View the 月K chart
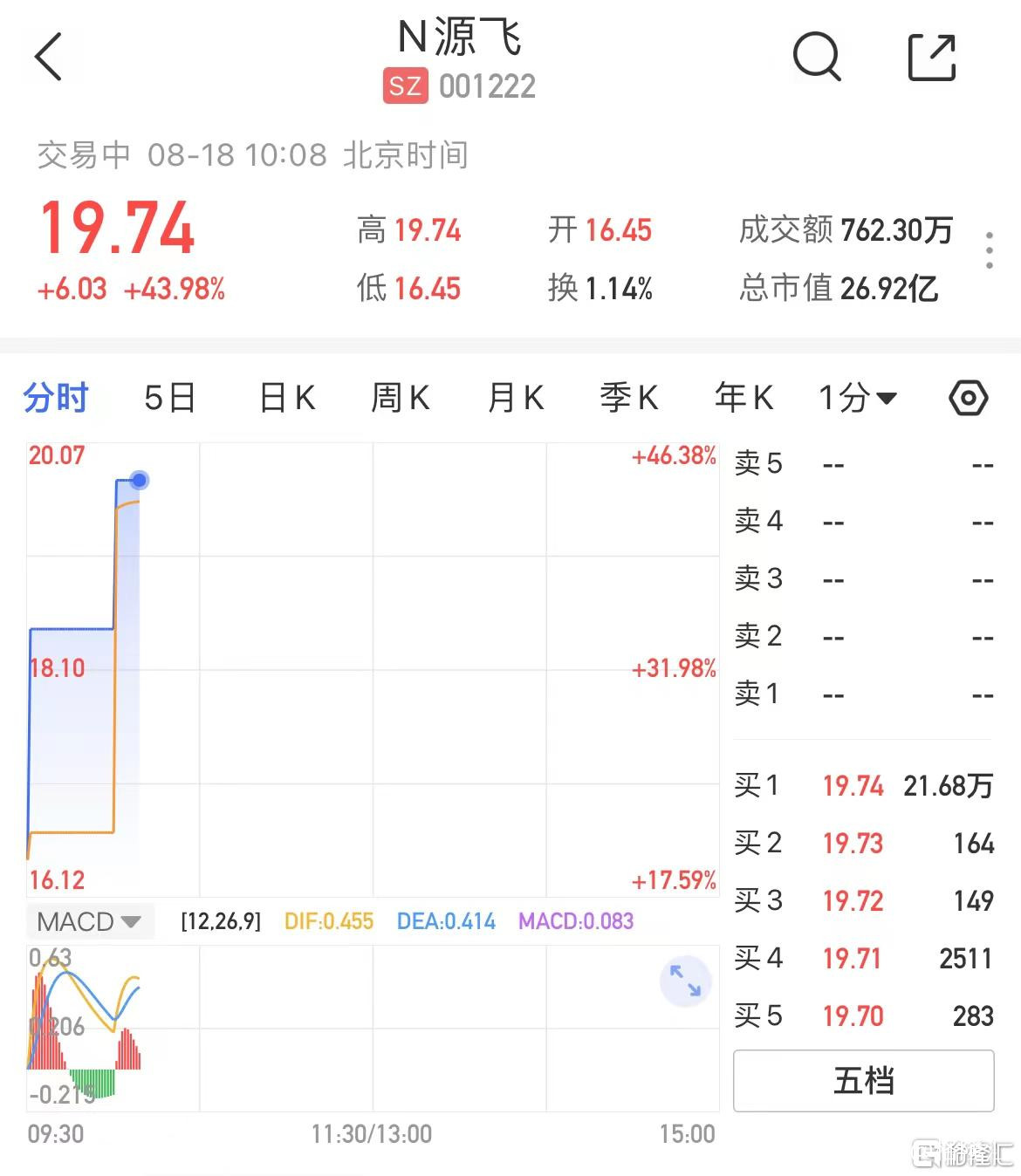This screenshot has height=1176, width=1021. point(516,398)
